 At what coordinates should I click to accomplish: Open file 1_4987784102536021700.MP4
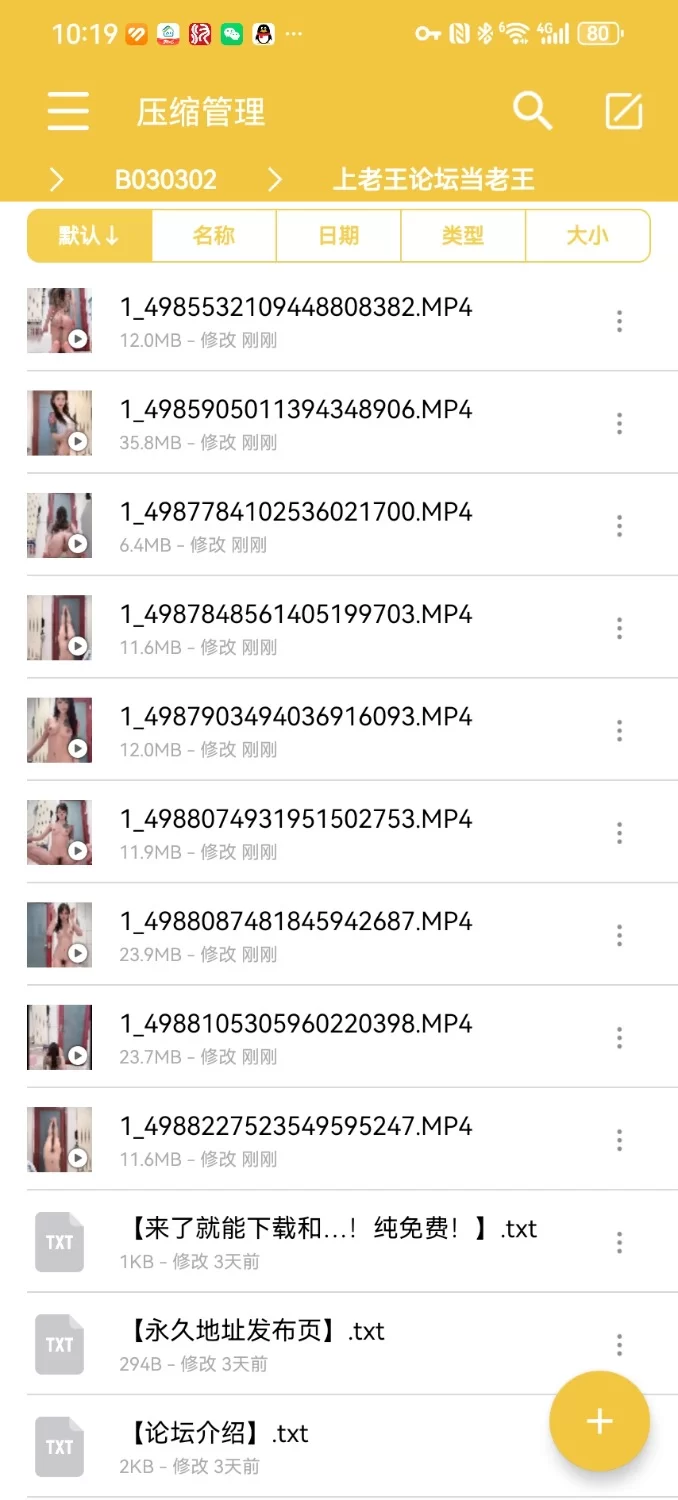pos(296,525)
